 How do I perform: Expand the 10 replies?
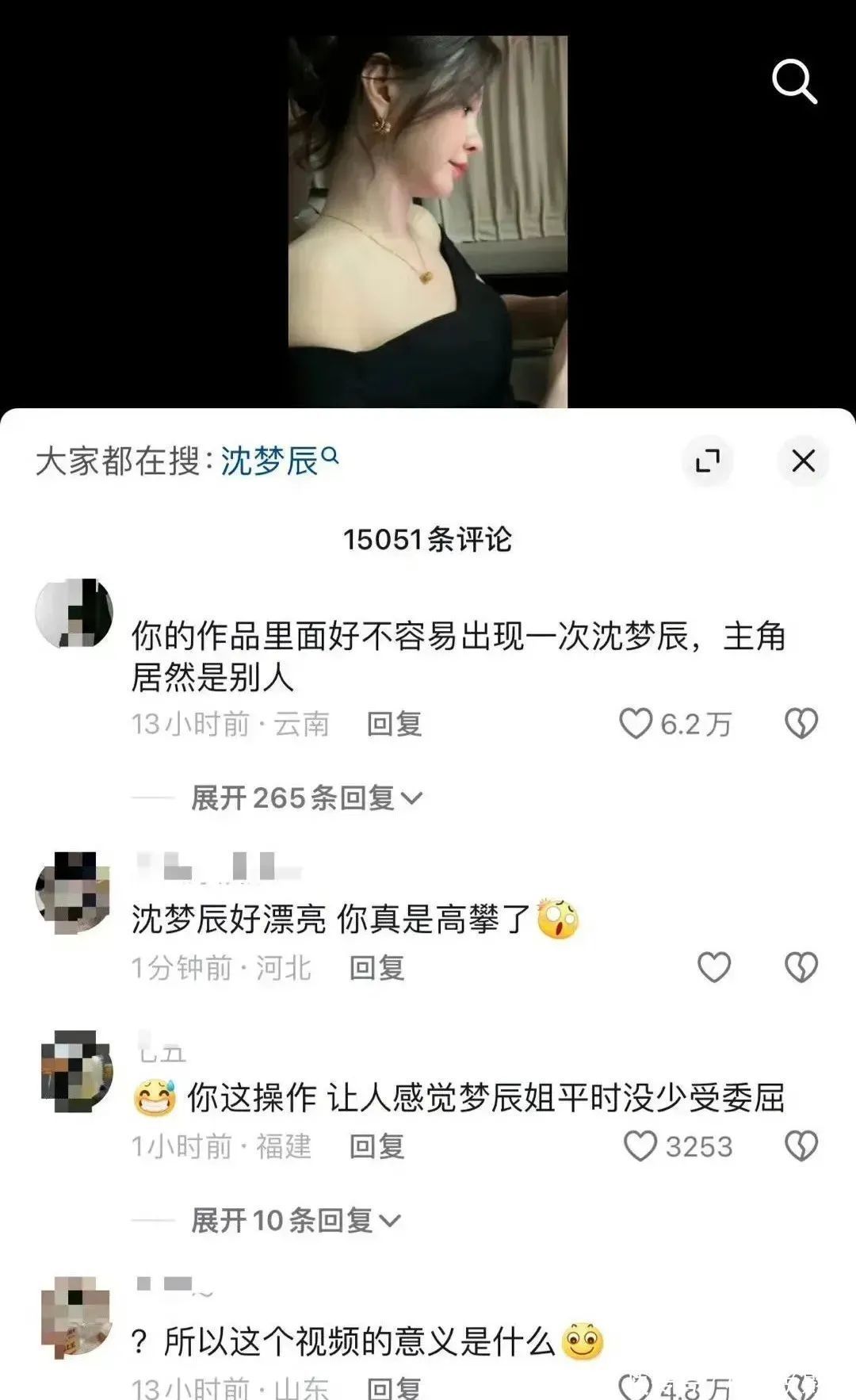click(x=295, y=1220)
